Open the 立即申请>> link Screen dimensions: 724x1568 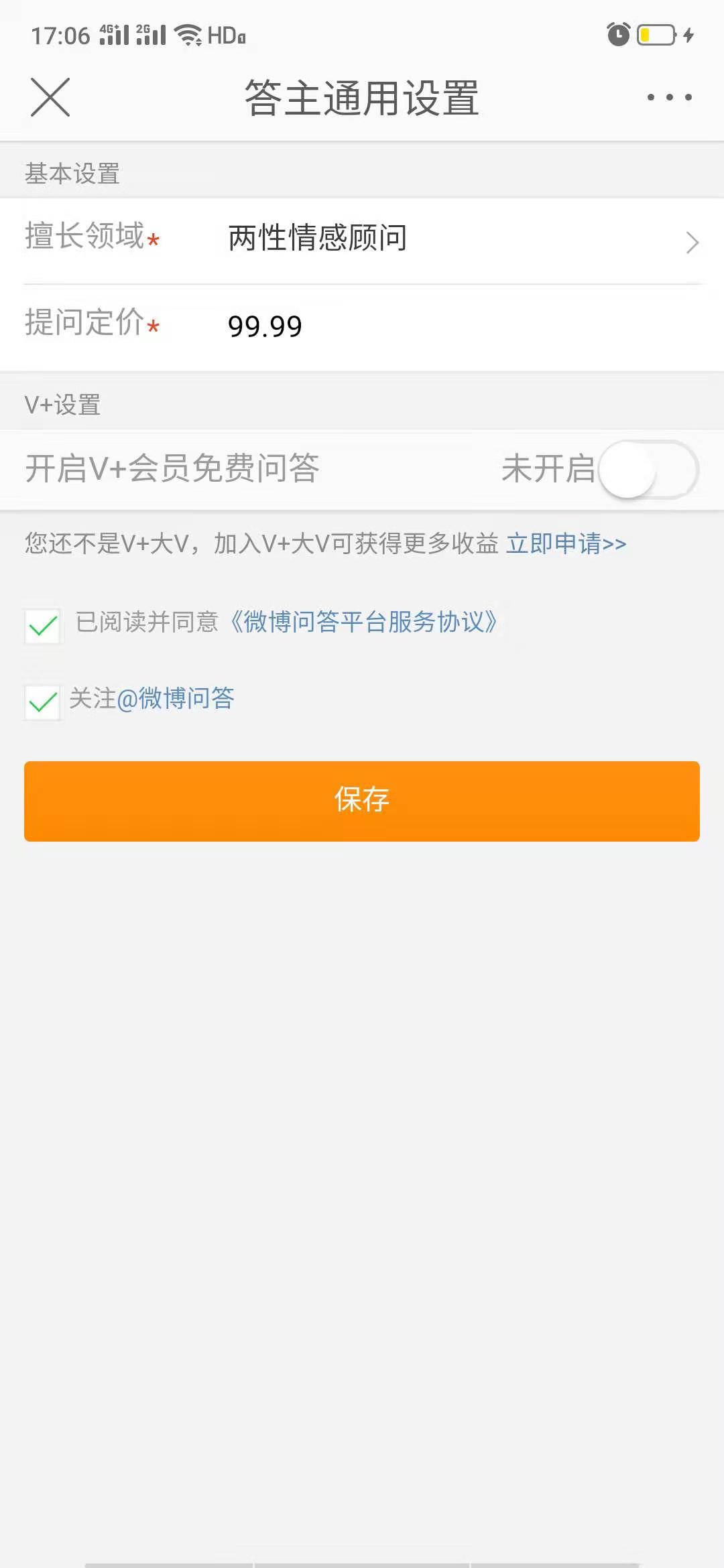(x=566, y=543)
